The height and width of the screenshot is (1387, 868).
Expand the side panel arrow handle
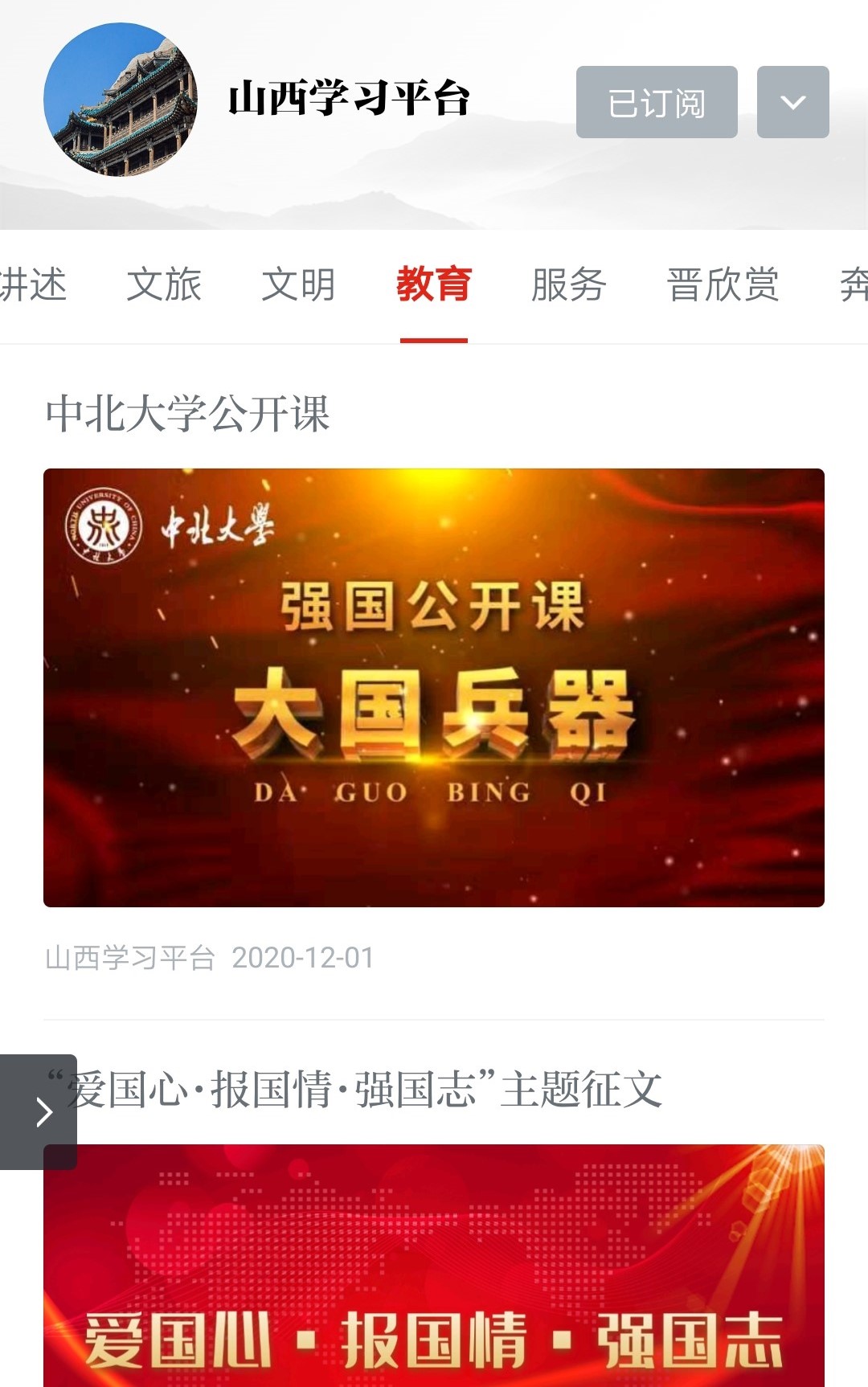[39, 1112]
